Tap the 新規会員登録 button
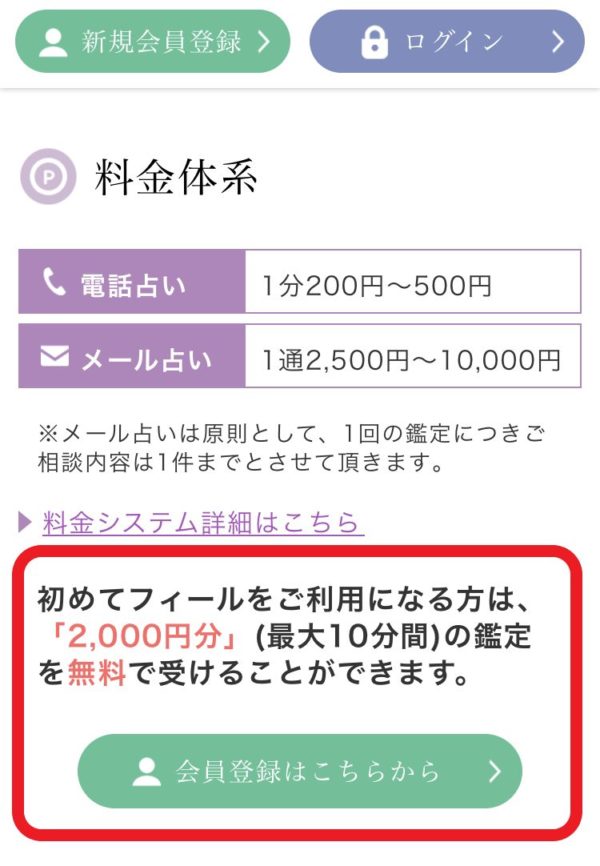 [x=152, y=41]
